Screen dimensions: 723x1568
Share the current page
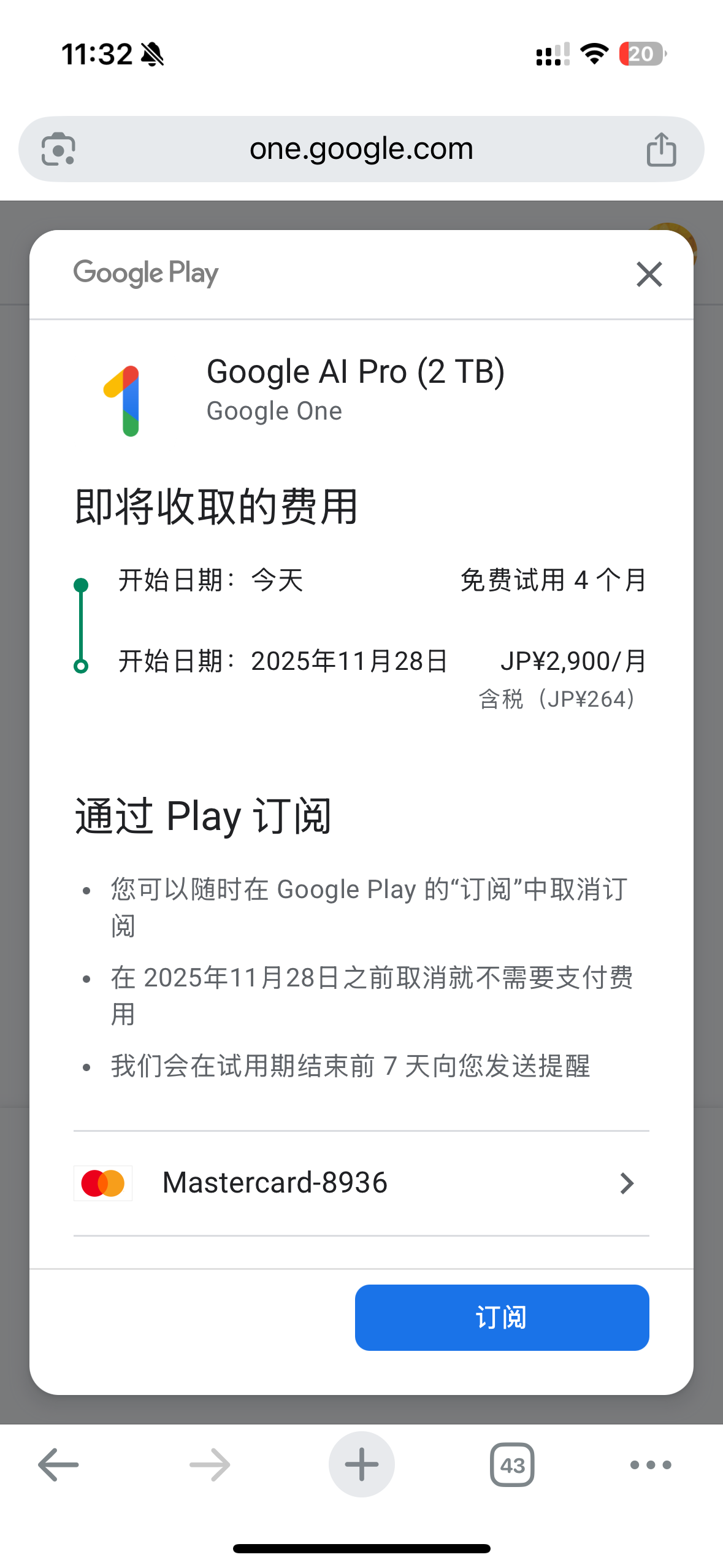tap(661, 149)
